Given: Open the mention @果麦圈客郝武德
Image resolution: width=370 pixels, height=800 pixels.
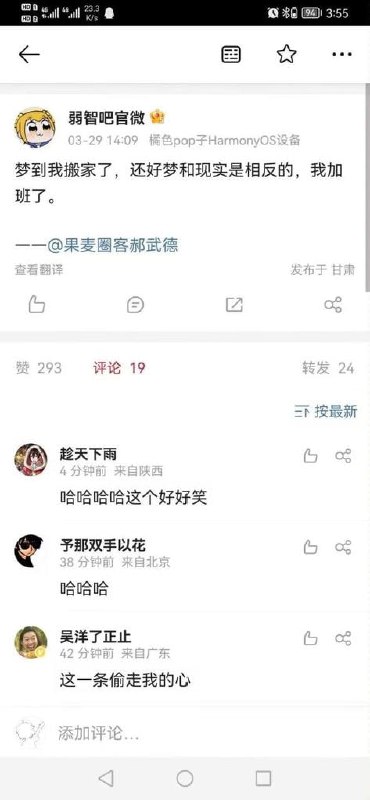Looking at the screenshot, I should point(113,245).
